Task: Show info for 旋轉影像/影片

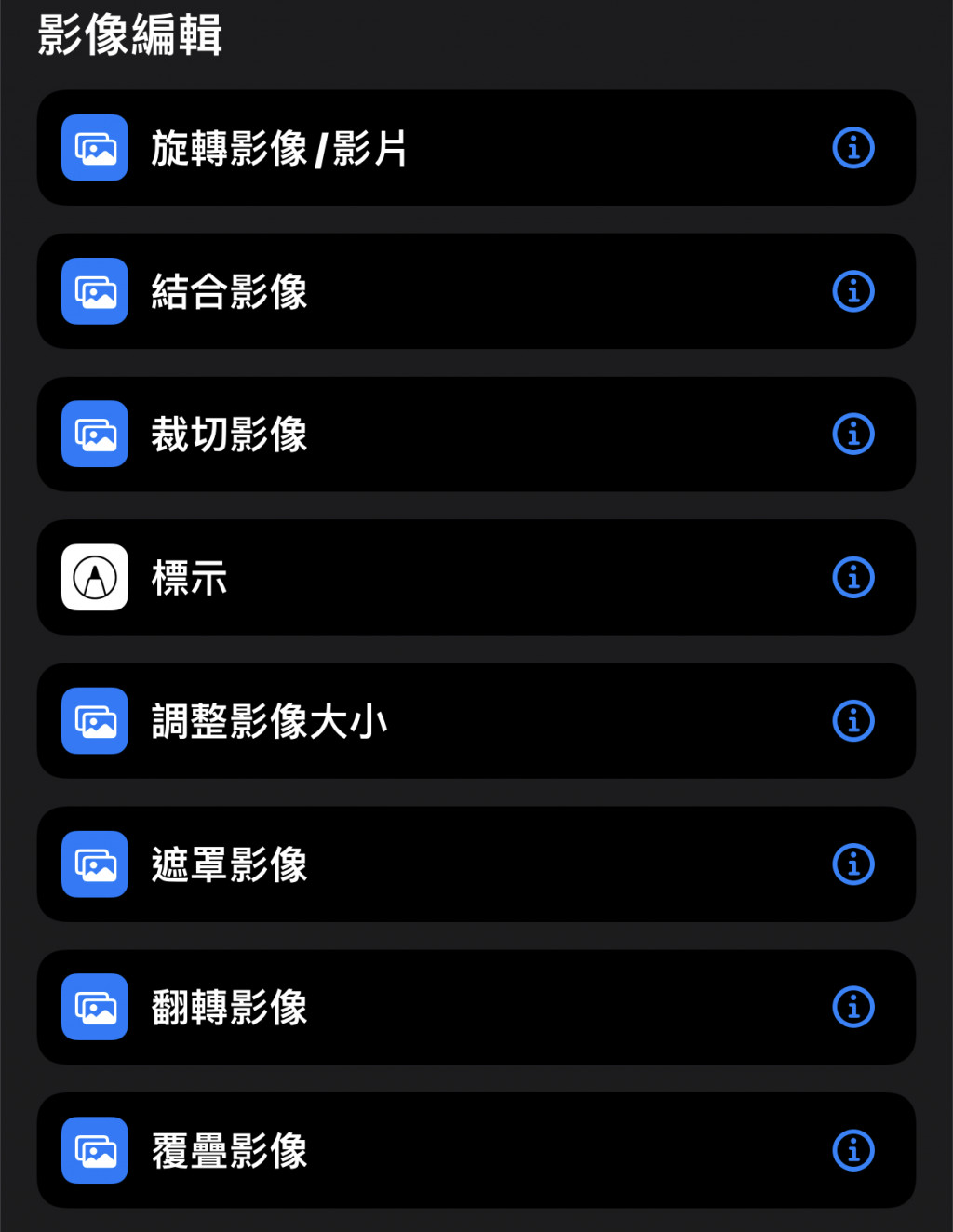Action: [852, 148]
